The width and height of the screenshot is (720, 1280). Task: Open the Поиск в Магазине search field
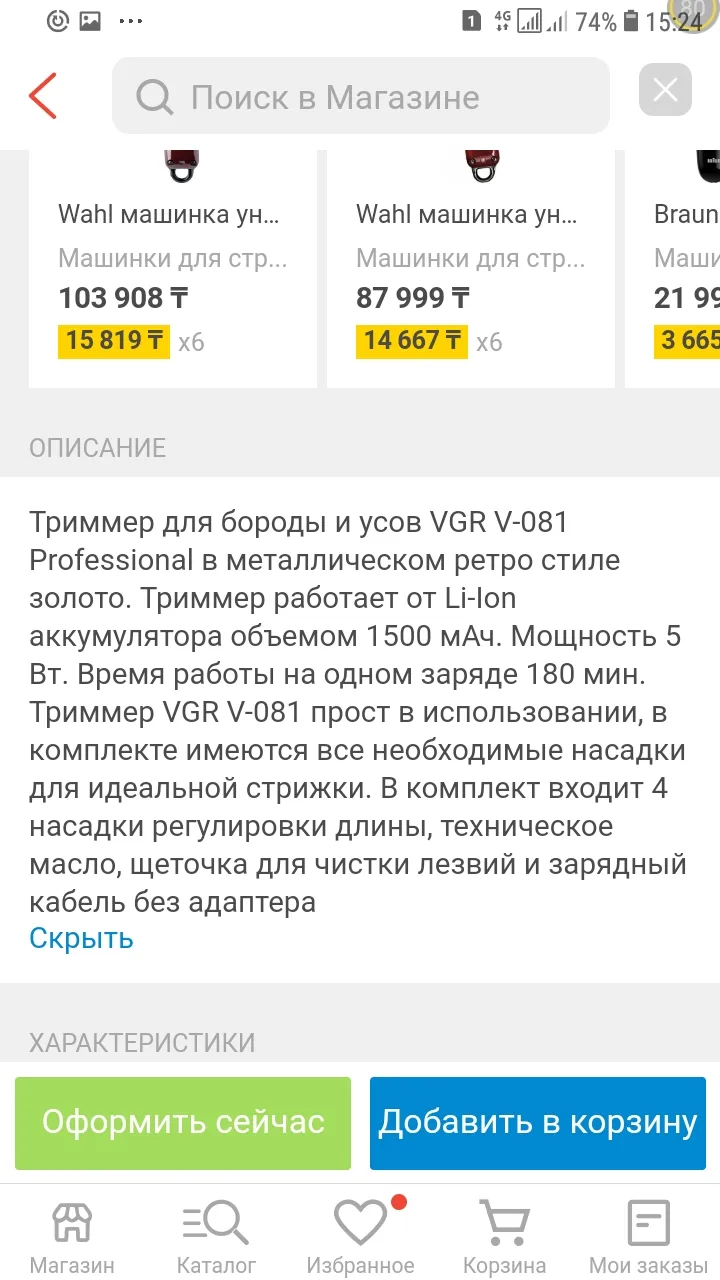(x=361, y=96)
